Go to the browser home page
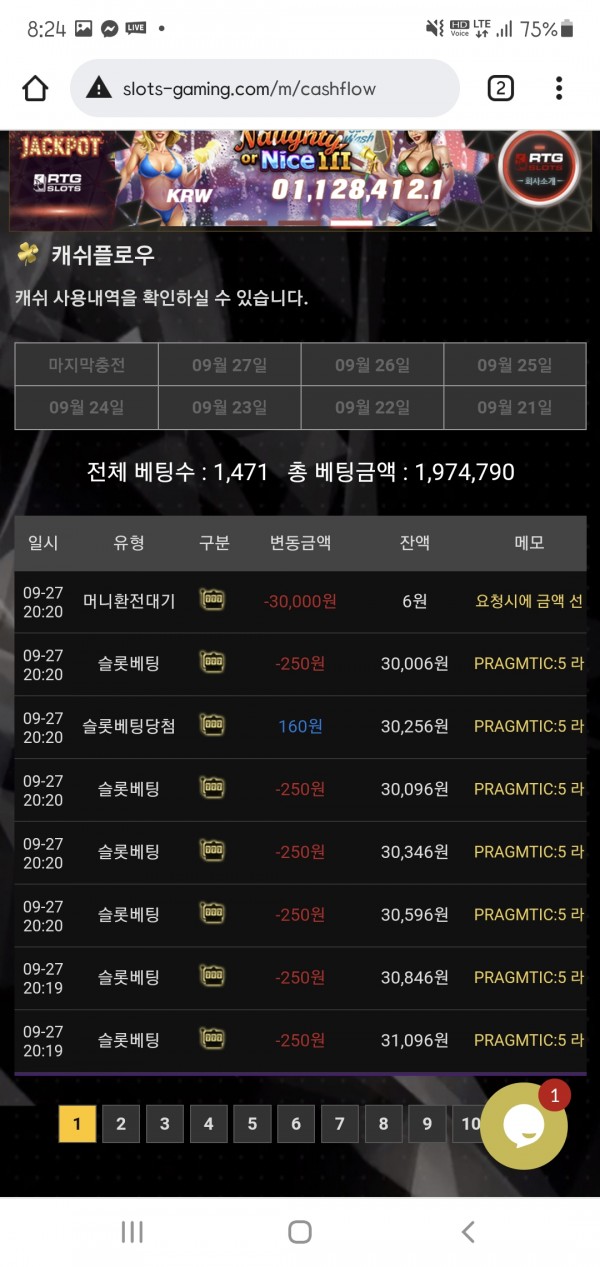The image size is (600, 1267). (x=35, y=88)
